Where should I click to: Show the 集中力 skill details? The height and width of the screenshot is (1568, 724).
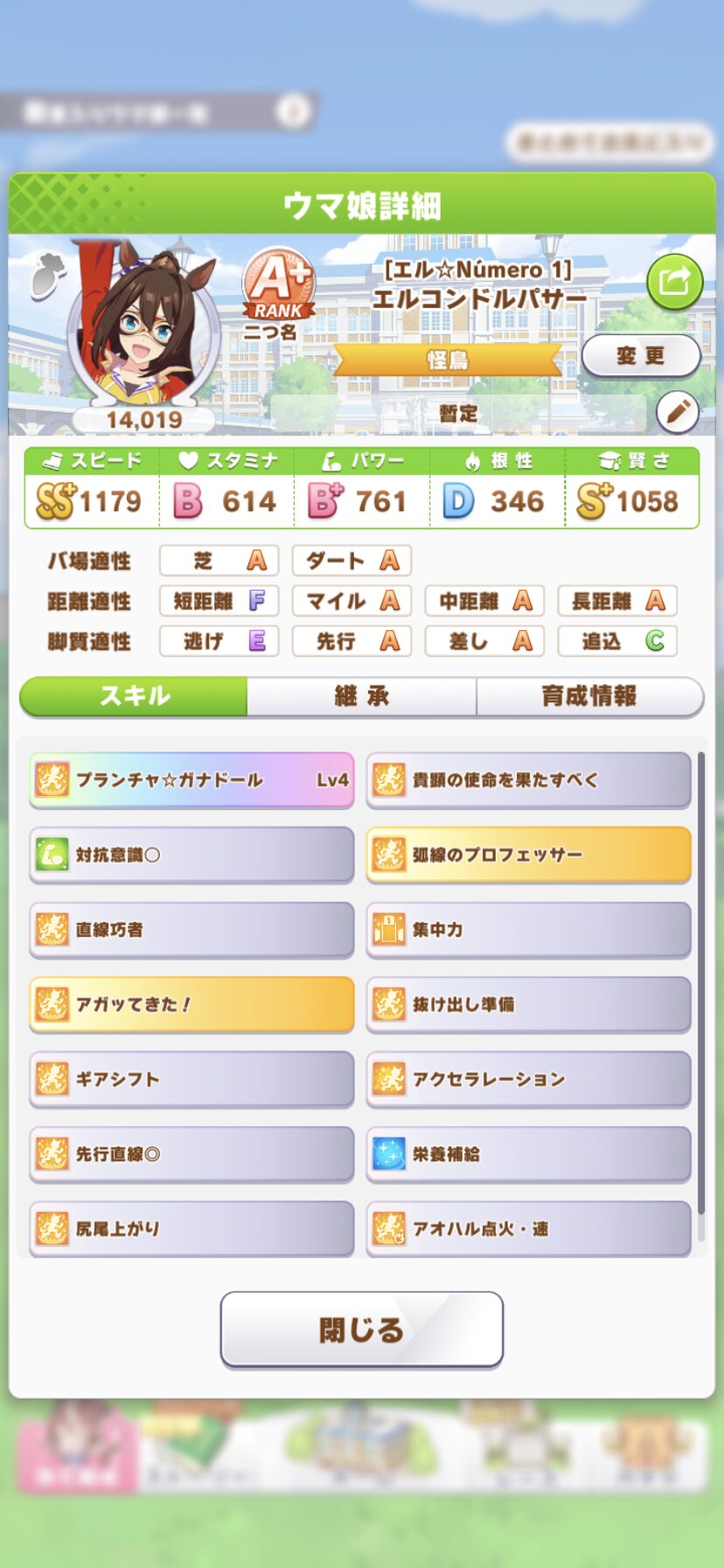(528, 929)
